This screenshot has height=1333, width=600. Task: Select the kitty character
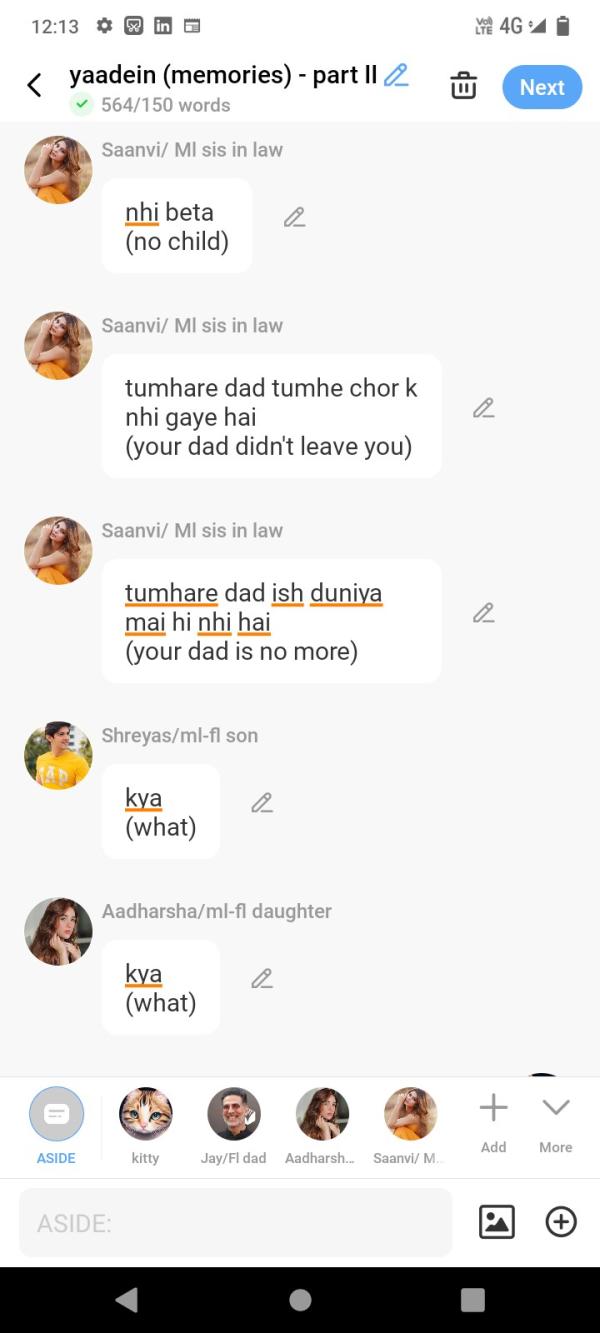coord(145,1124)
